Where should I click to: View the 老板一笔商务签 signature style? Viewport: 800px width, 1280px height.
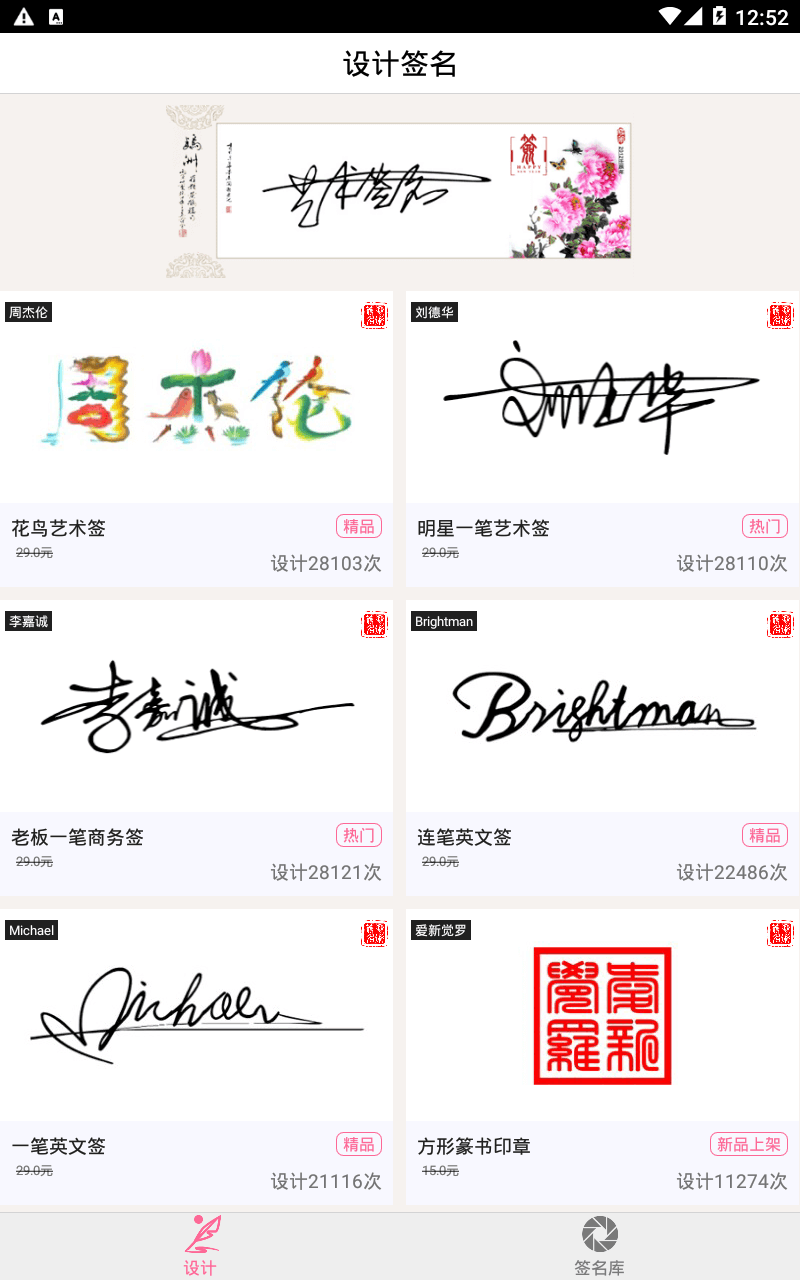click(x=196, y=747)
